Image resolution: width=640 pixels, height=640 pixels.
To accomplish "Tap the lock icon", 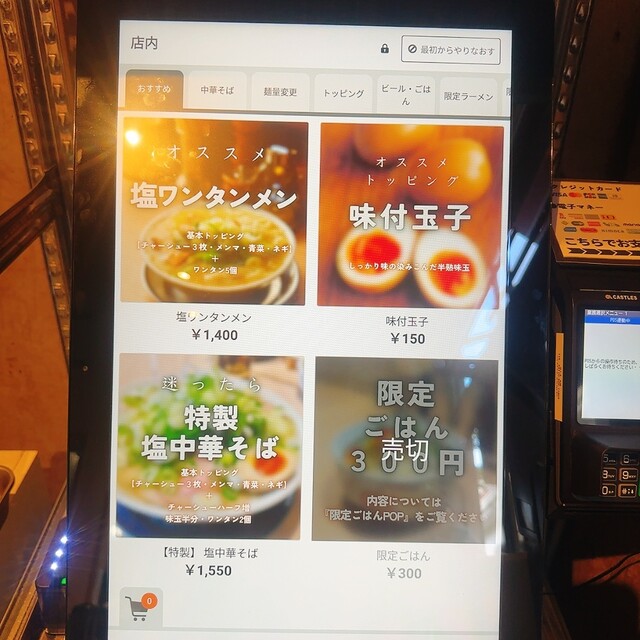I will [385, 48].
